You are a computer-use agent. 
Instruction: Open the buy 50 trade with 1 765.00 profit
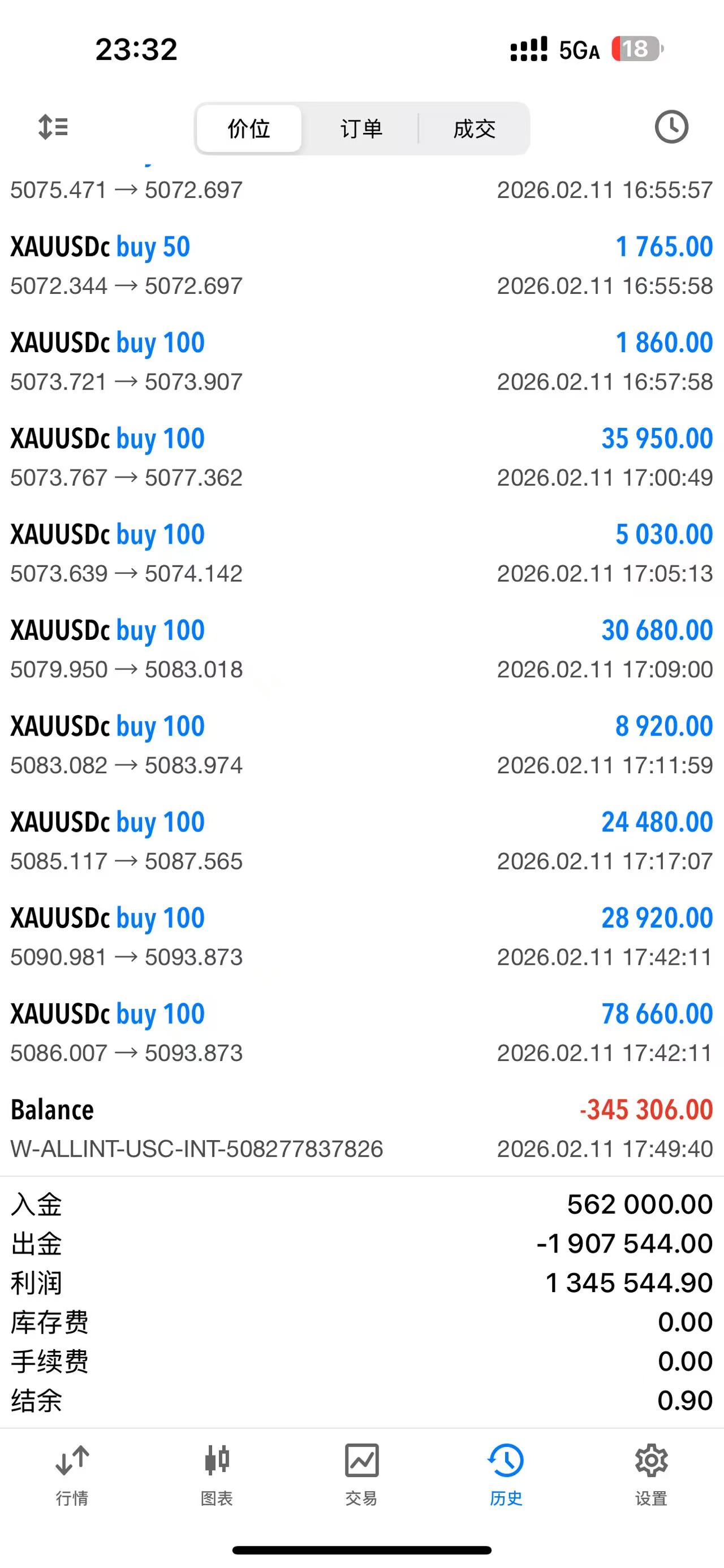(x=361, y=266)
